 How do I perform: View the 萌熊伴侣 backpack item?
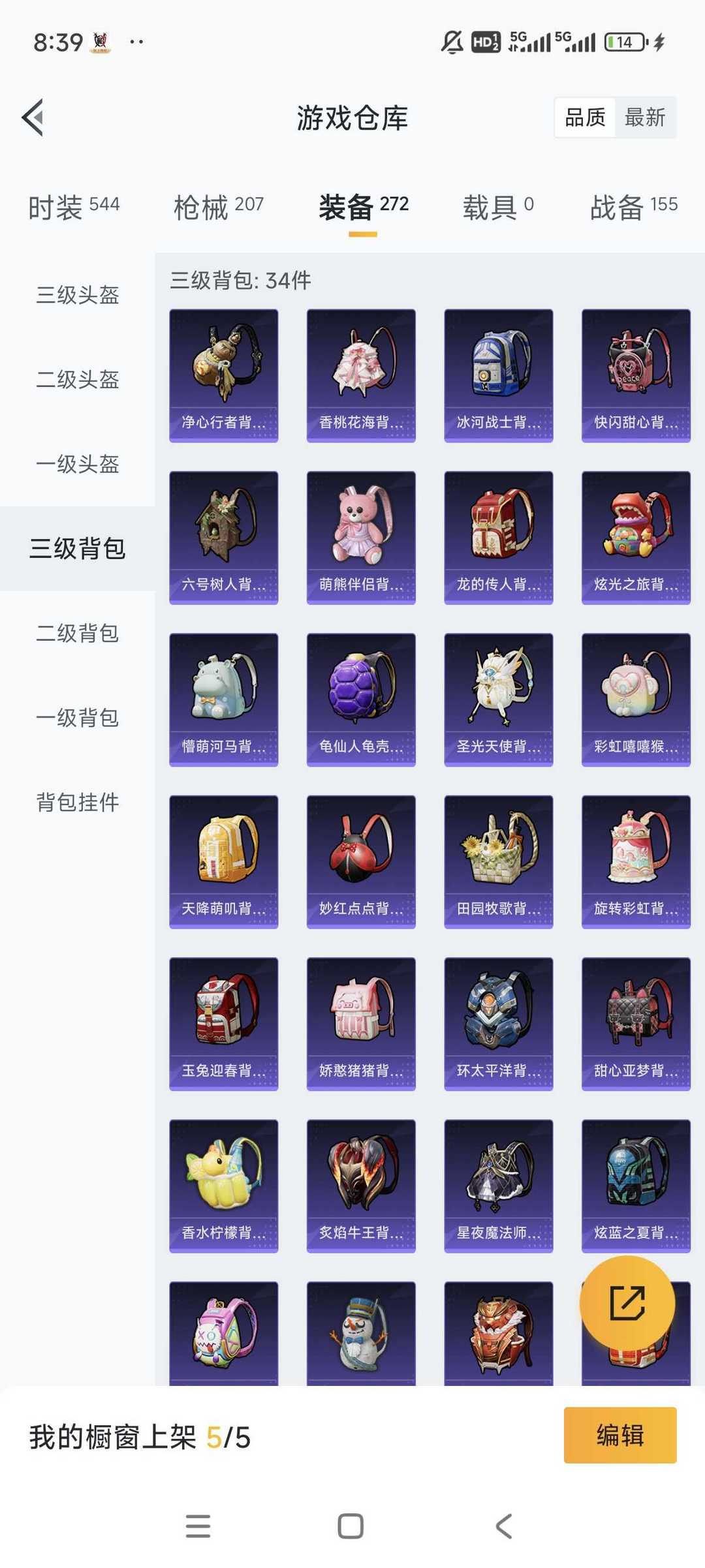[x=361, y=538]
